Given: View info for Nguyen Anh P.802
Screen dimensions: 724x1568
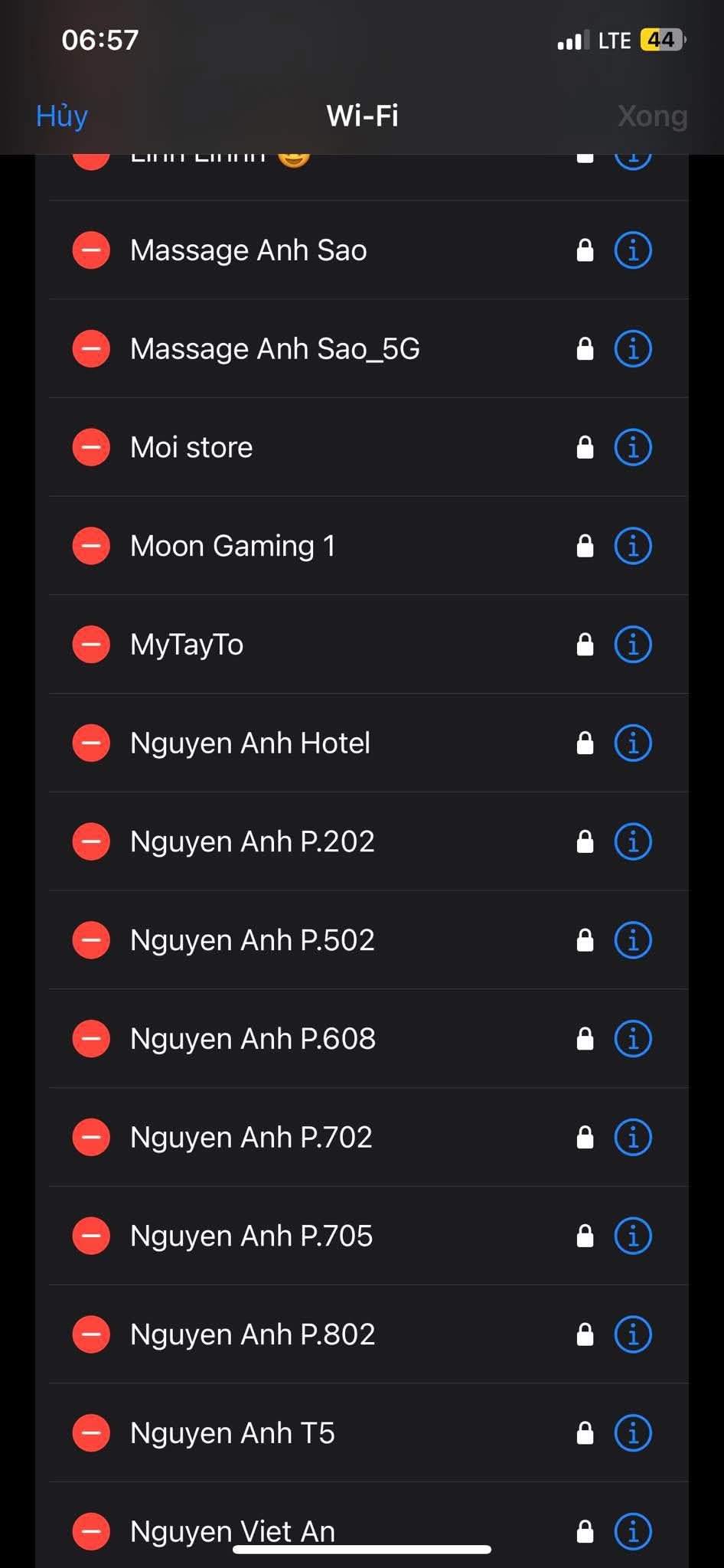Looking at the screenshot, I should click(633, 1334).
